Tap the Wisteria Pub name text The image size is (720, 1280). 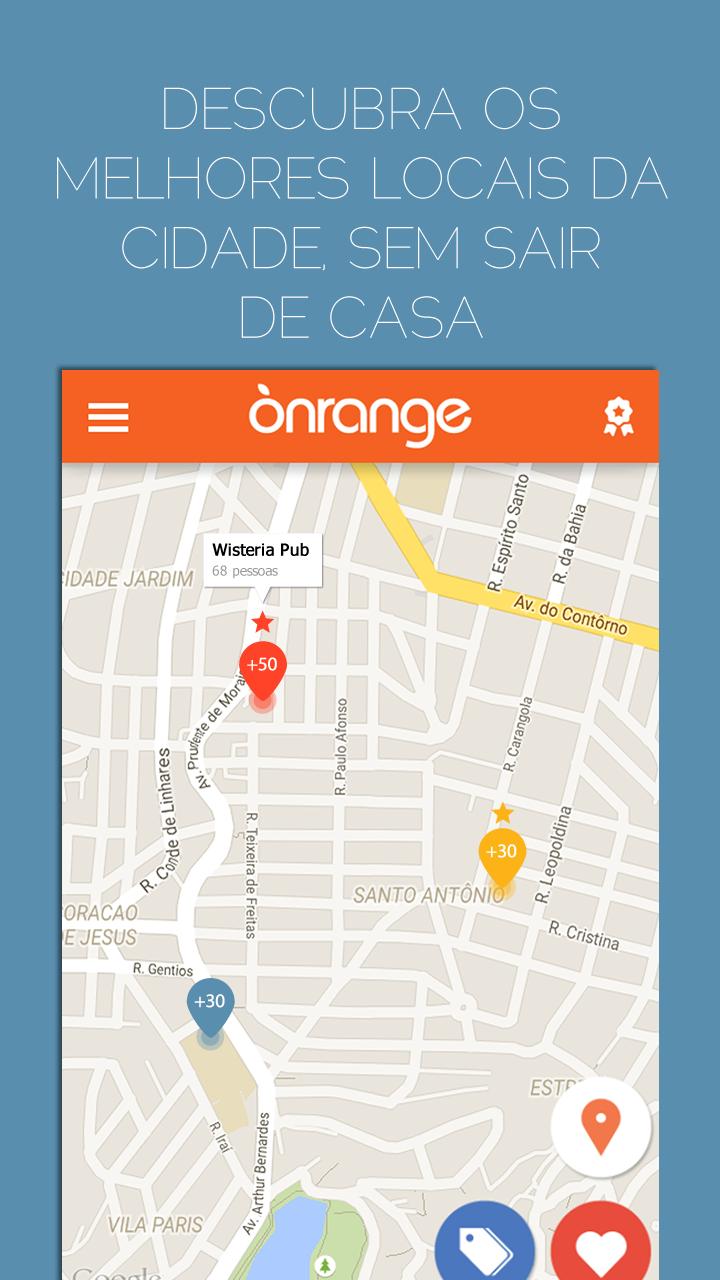(262, 549)
